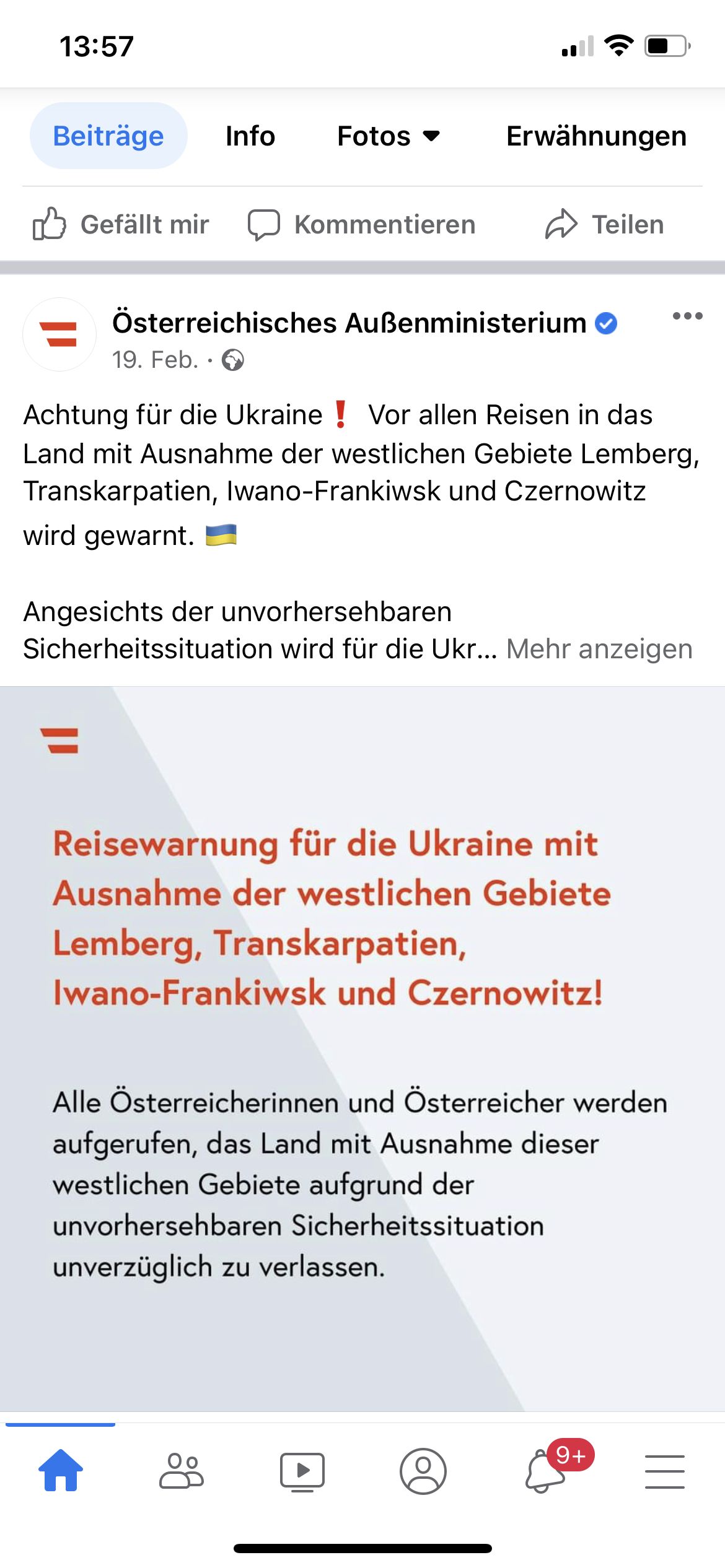Viewport: 725px width, 1568px height.
Task: Switch to the Erwähnungen tab
Action: (596, 136)
